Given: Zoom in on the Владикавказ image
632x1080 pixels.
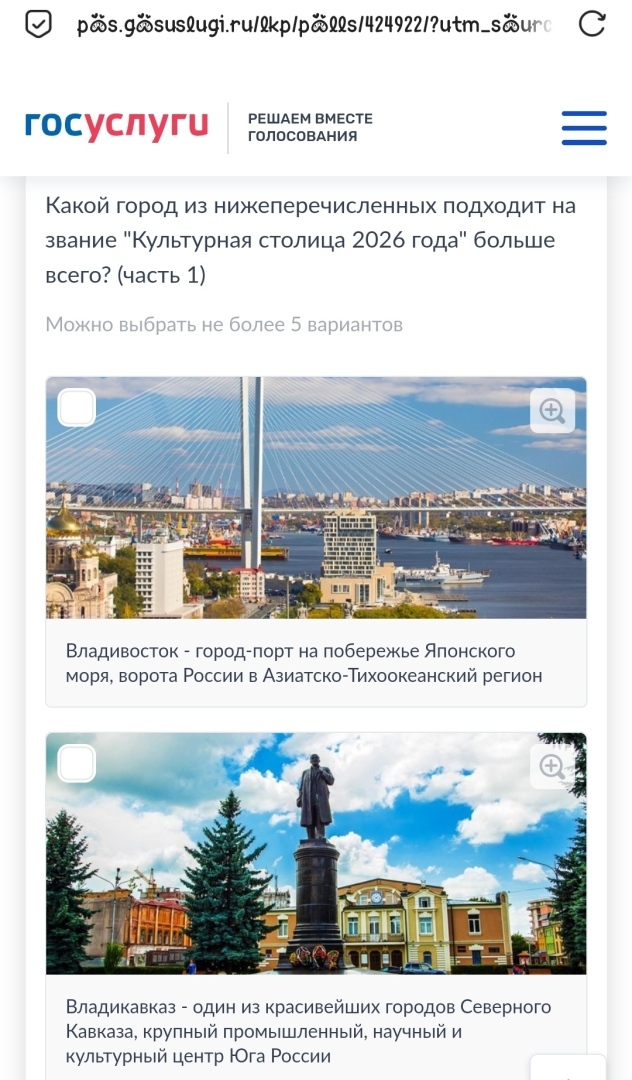Looking at the screenshot, I should 552,766.
